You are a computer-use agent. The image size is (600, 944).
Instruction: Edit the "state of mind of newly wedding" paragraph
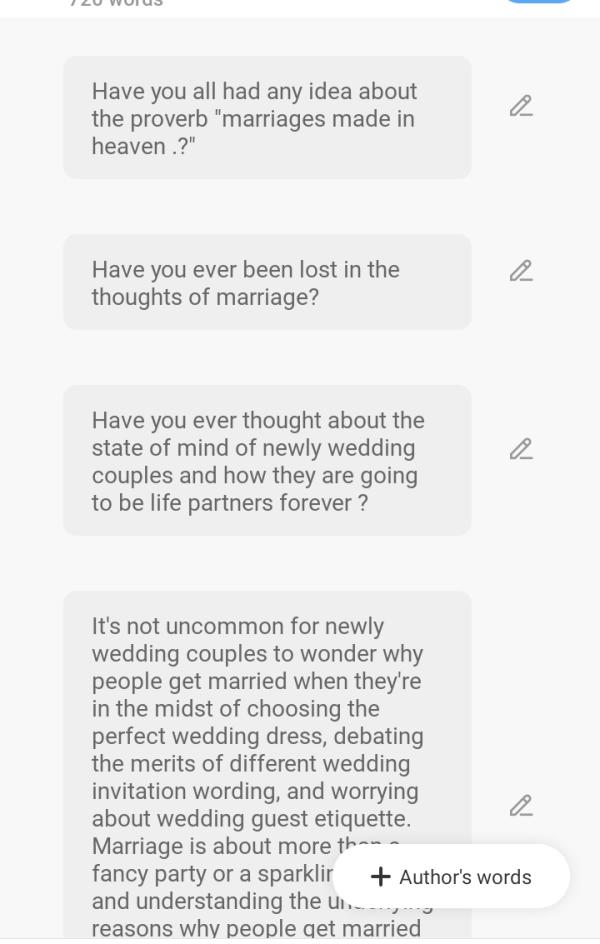point(520,449)
